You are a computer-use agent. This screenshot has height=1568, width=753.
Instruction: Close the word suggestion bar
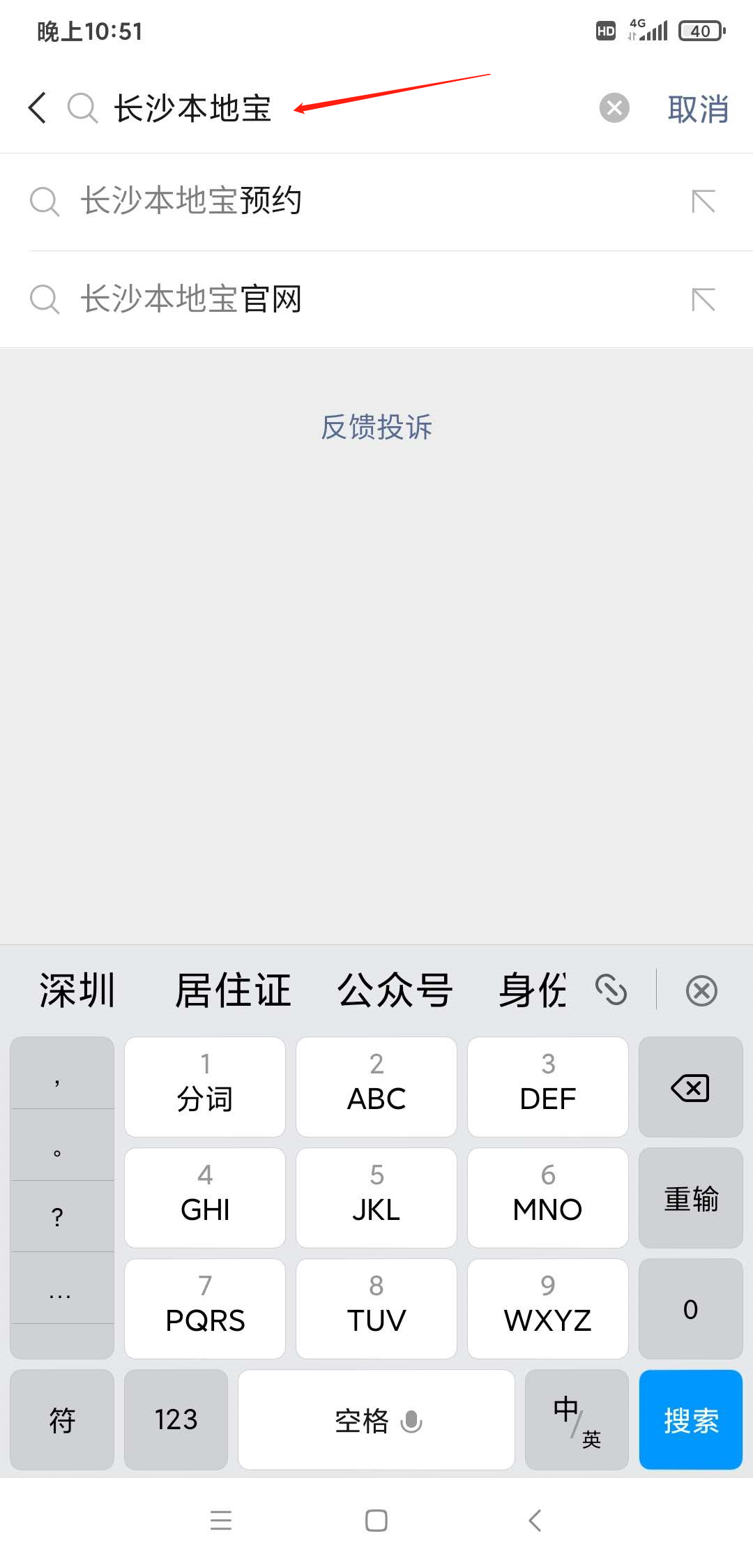click(701, 990)
